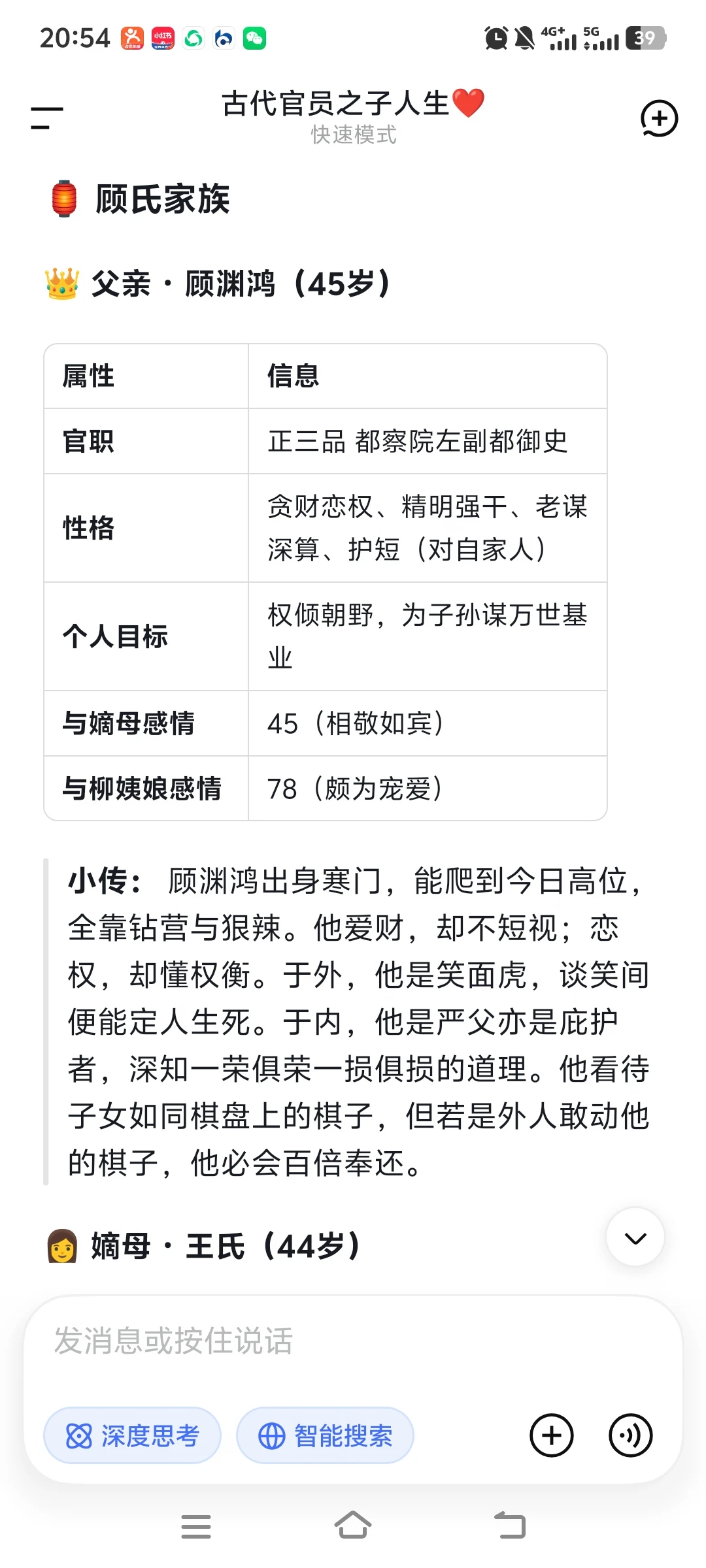Image resolution: width=706 pixels, height=1568 pixels.
Task: Jump to bottom with the down arrow button
Action: 635,1237
